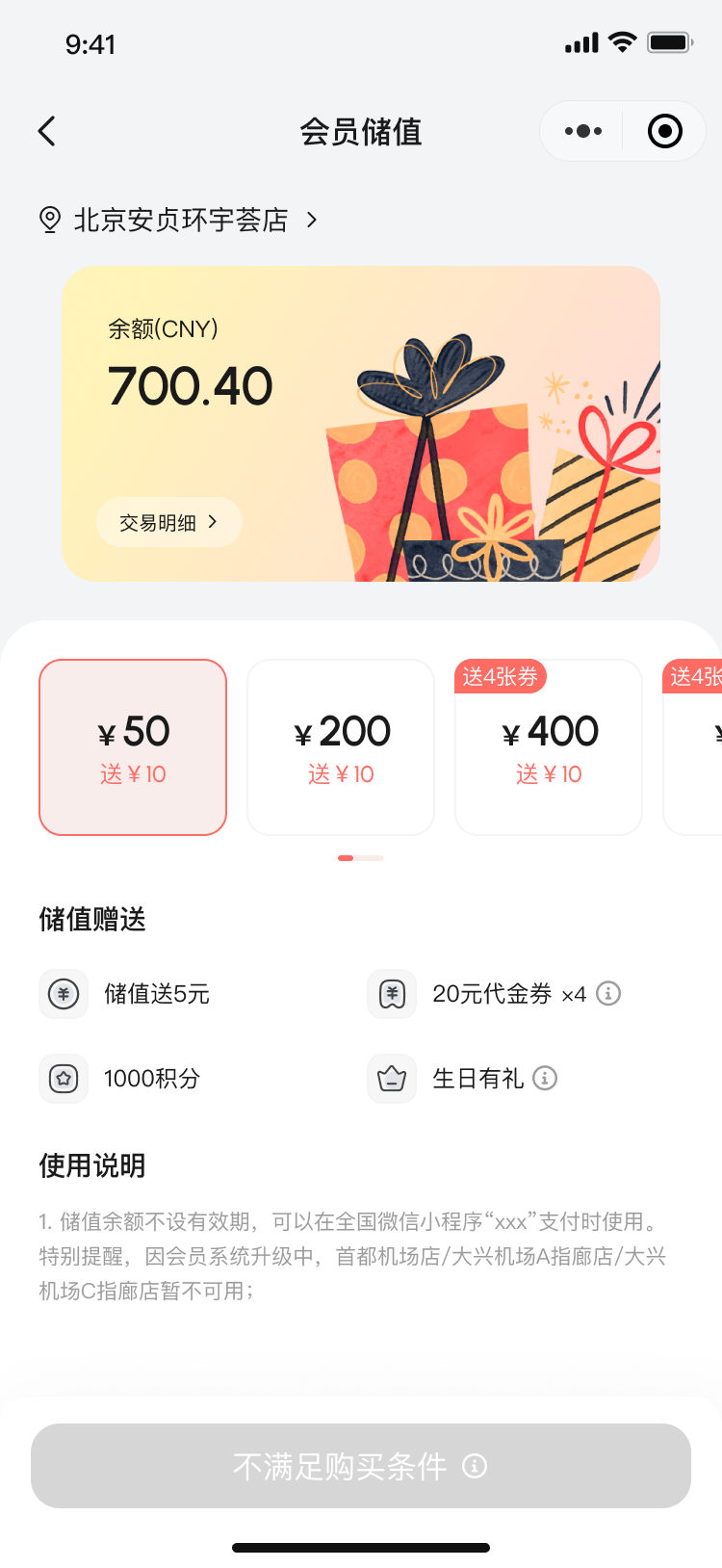Tap the 不满足购买条件 button
722x1568 pixels.
click(x=360, y=1466)
